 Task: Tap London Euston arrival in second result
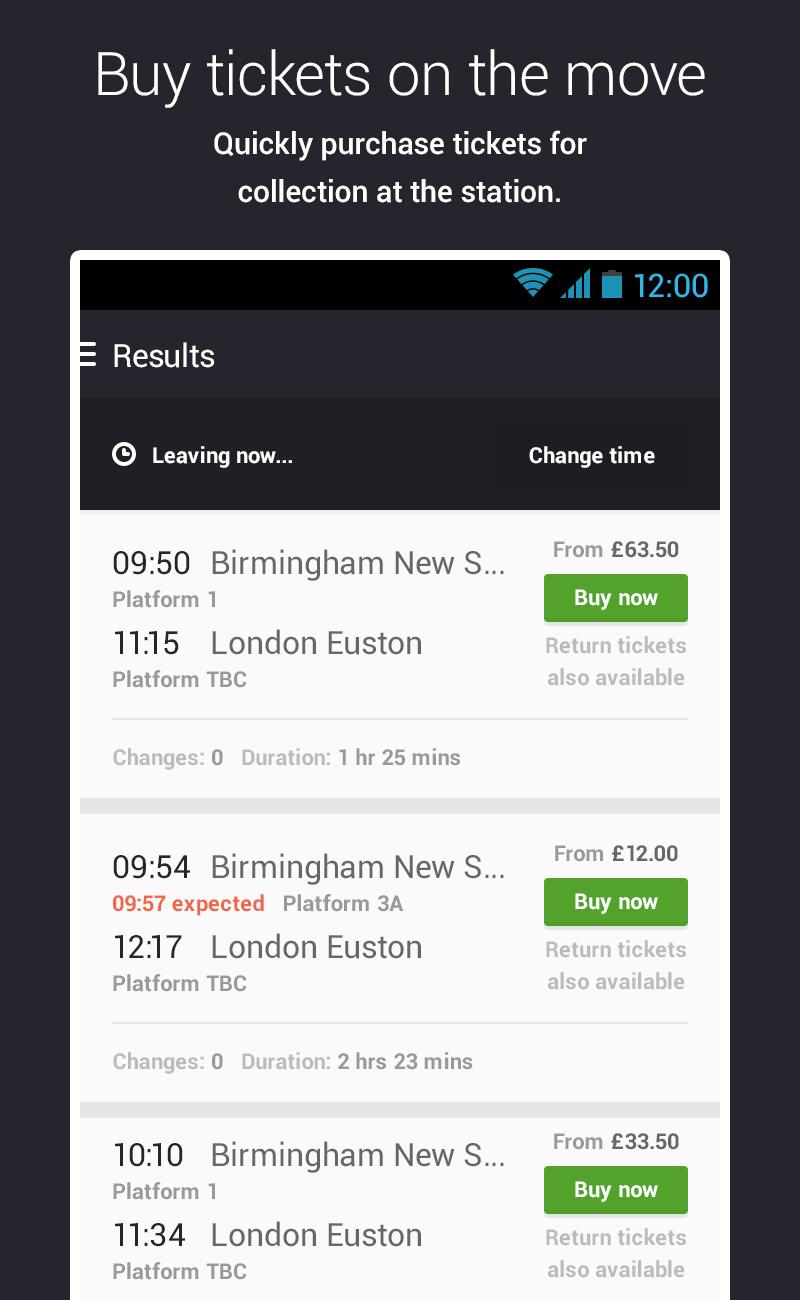[316, 947]
